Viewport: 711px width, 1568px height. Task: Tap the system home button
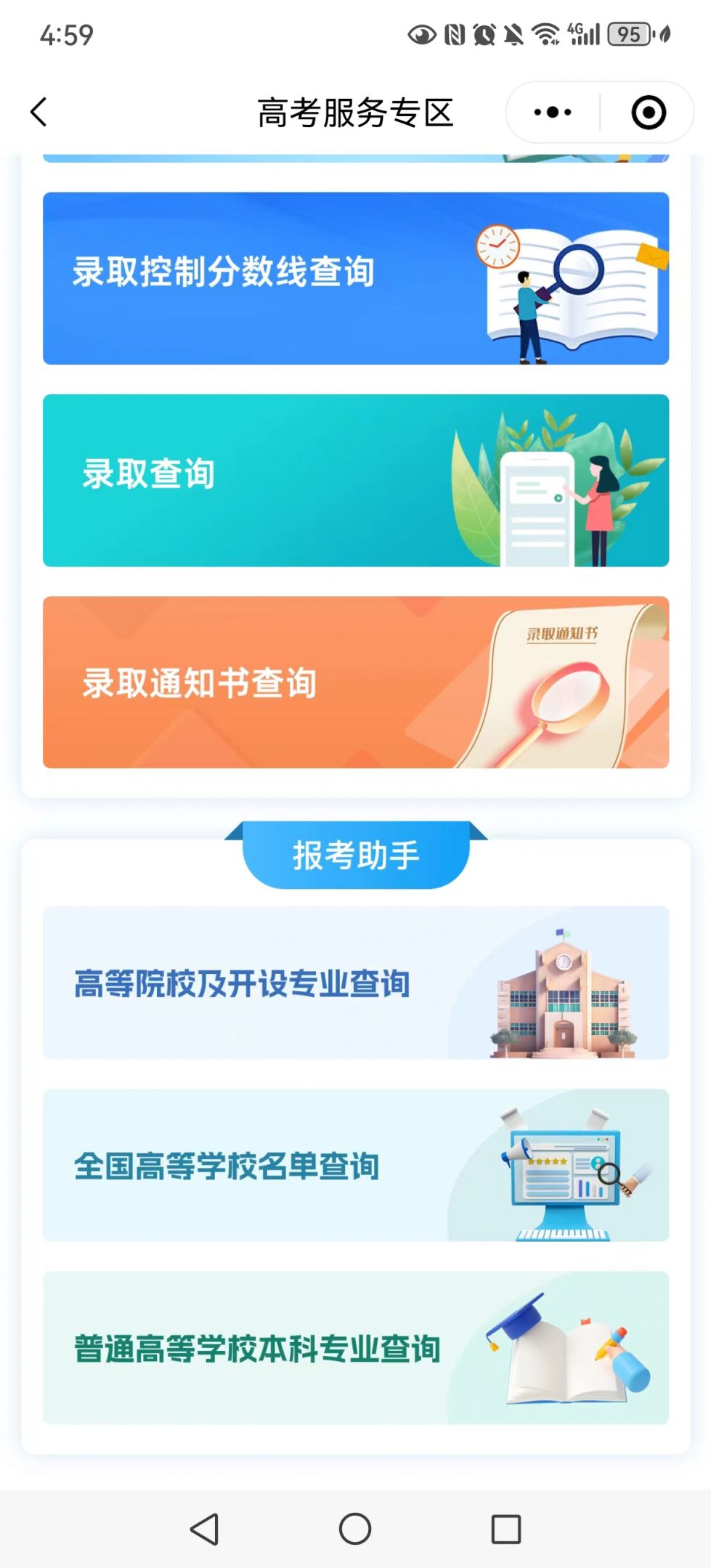(355, 1528)
